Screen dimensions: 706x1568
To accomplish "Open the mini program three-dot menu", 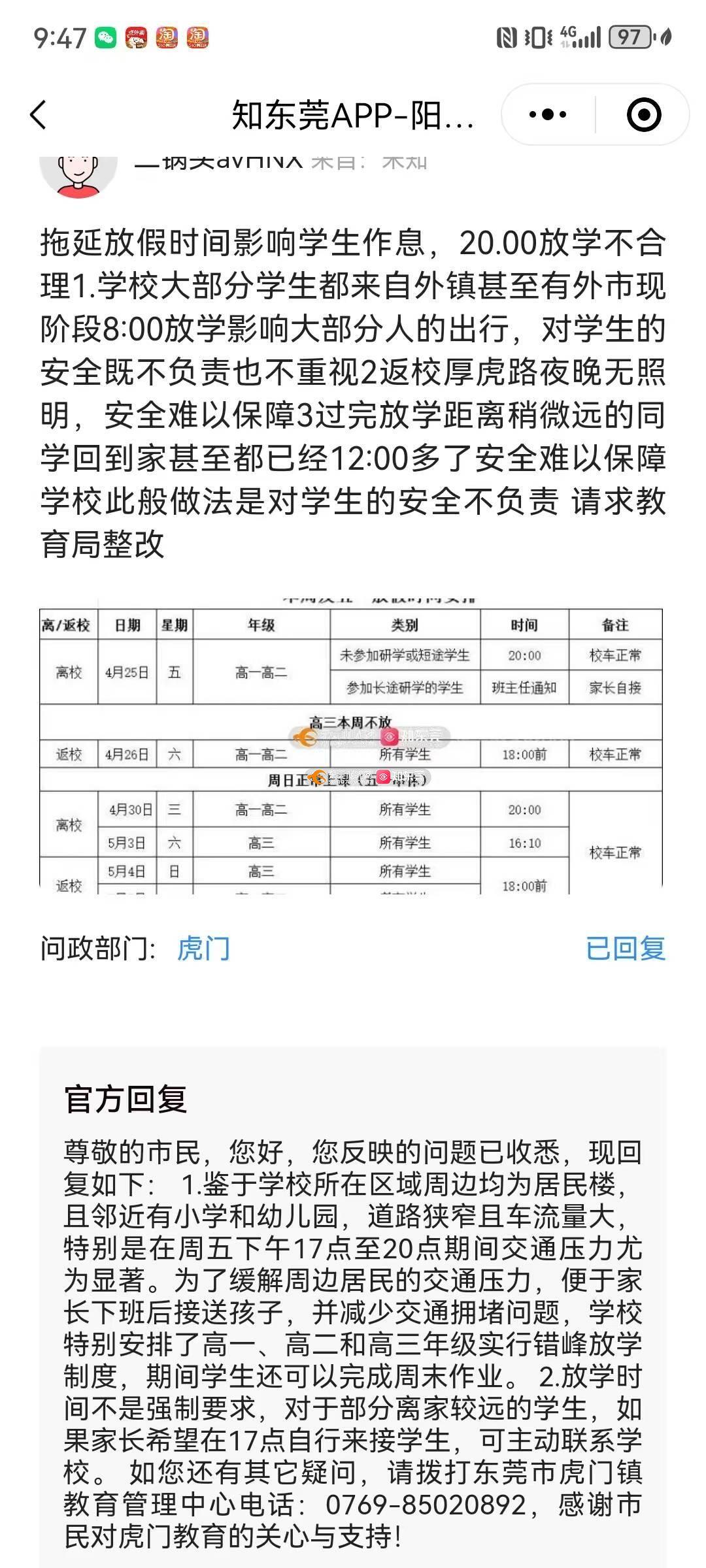I will [548, 115].
